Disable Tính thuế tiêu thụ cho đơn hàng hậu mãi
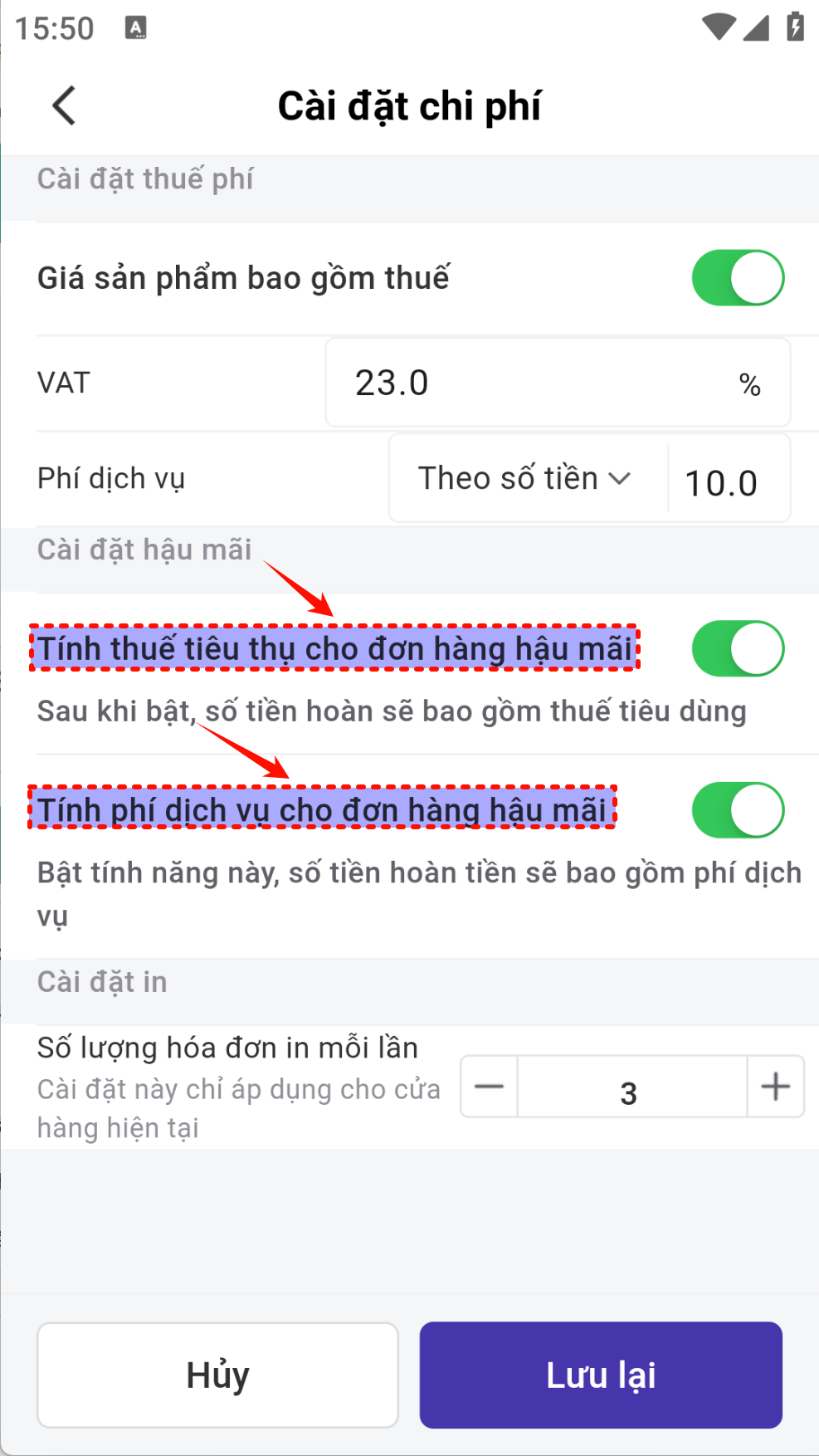The height and width of the screenshot is (1456, 819). coord(738,648)
